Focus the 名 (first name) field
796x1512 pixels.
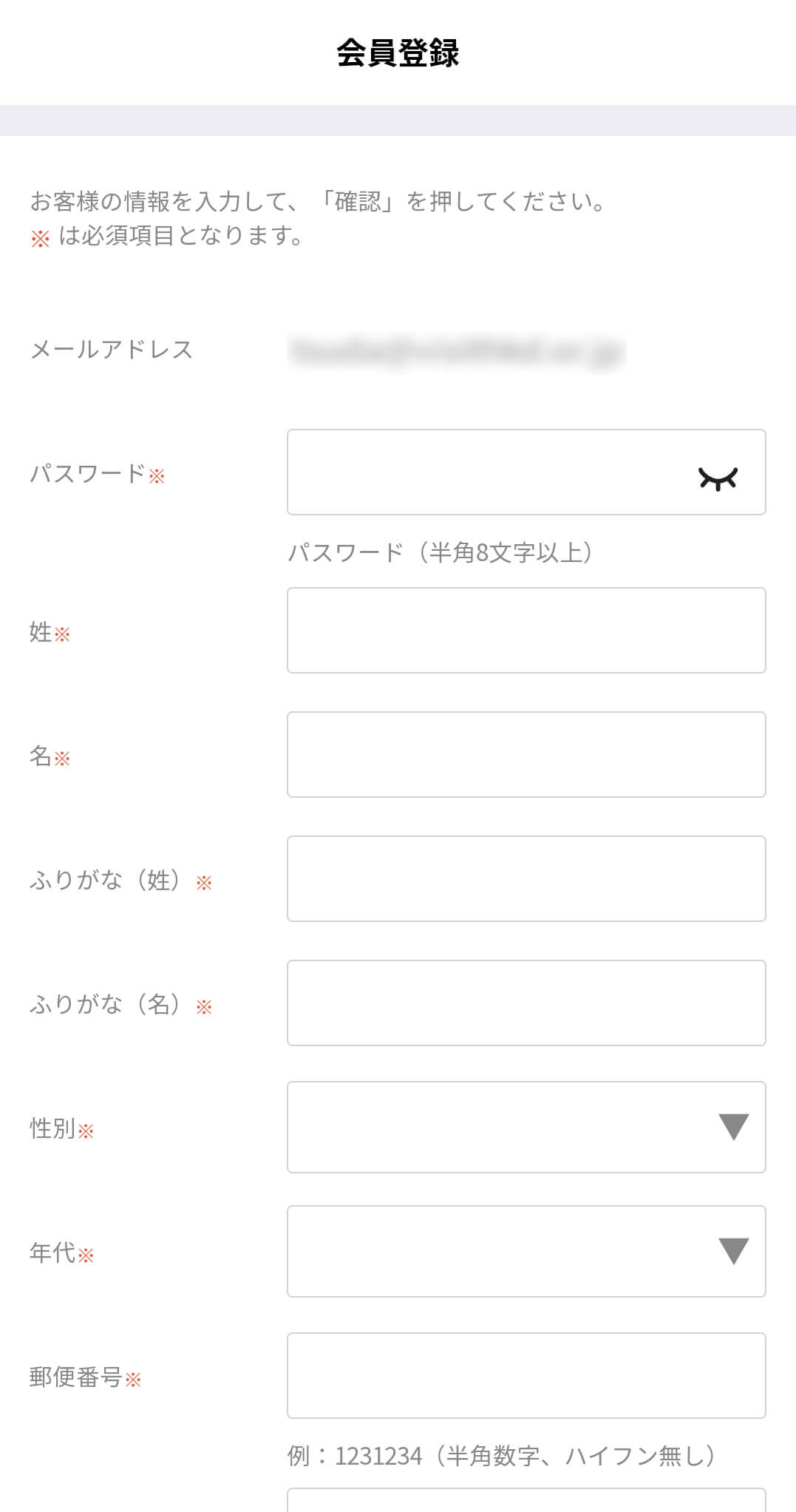[x=526, y=754]
